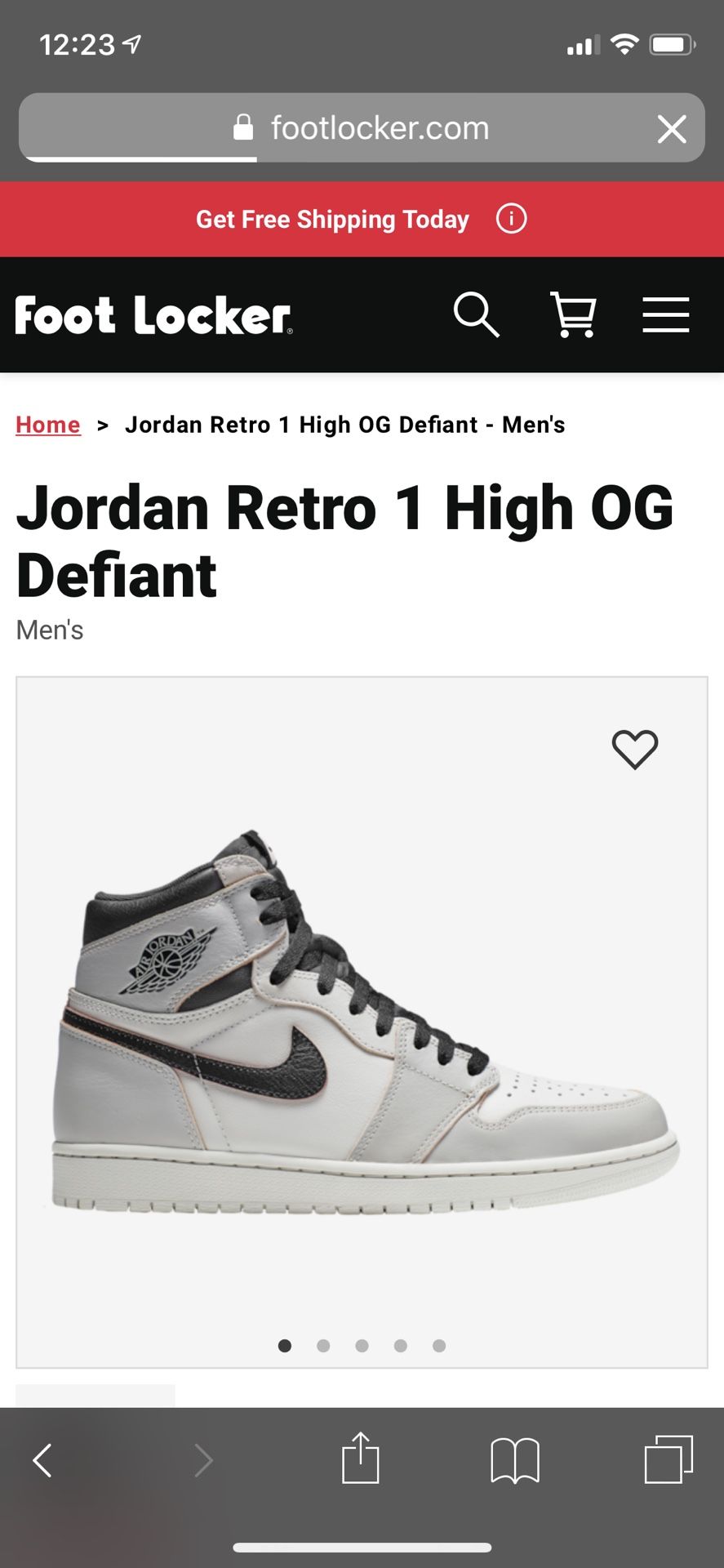Open the hamburger menu

pyautogui.click(x=666, y=315)
